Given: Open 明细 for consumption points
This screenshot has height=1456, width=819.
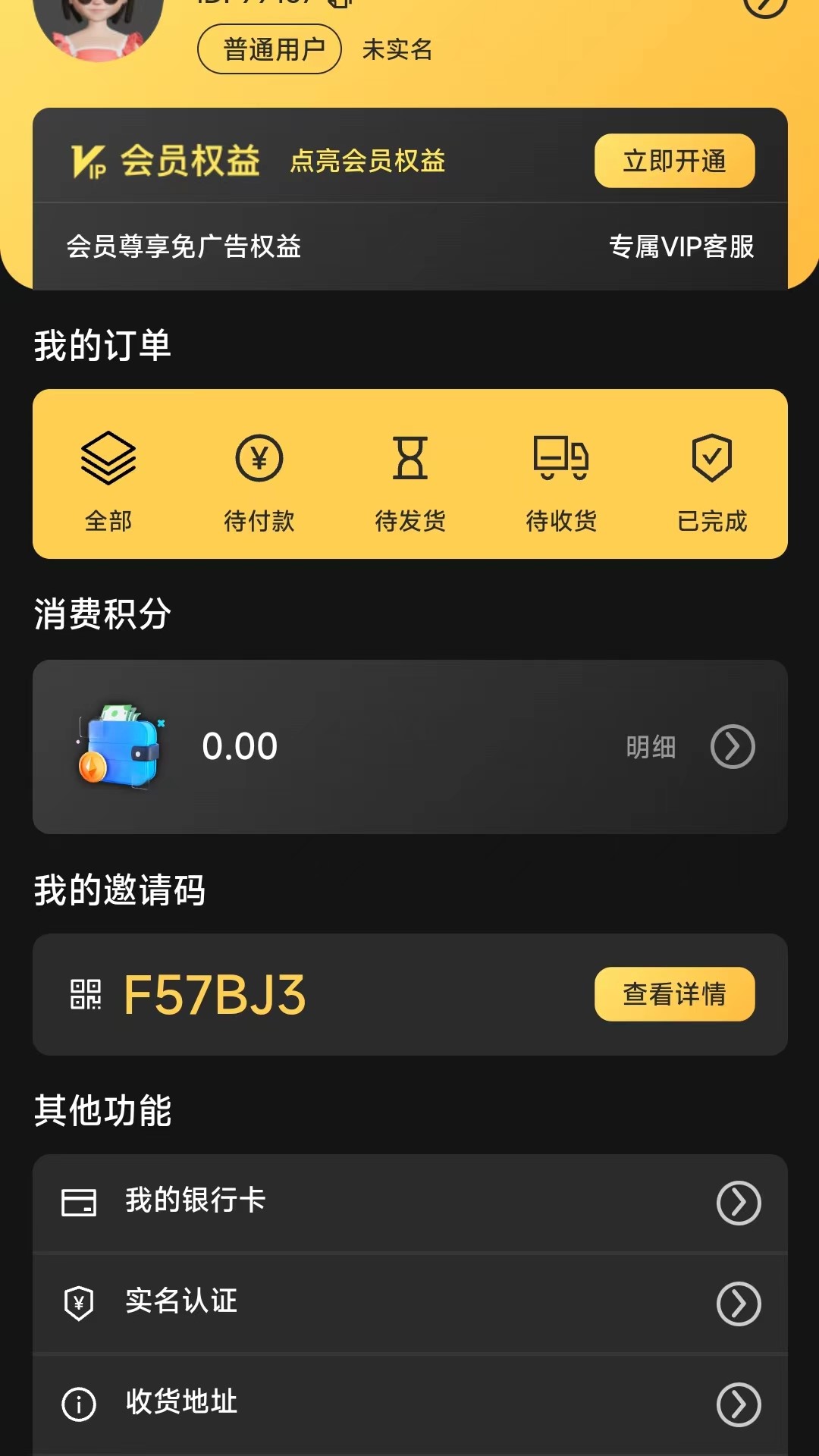Looking at the screenshot, I should click(x=689, y=747).
